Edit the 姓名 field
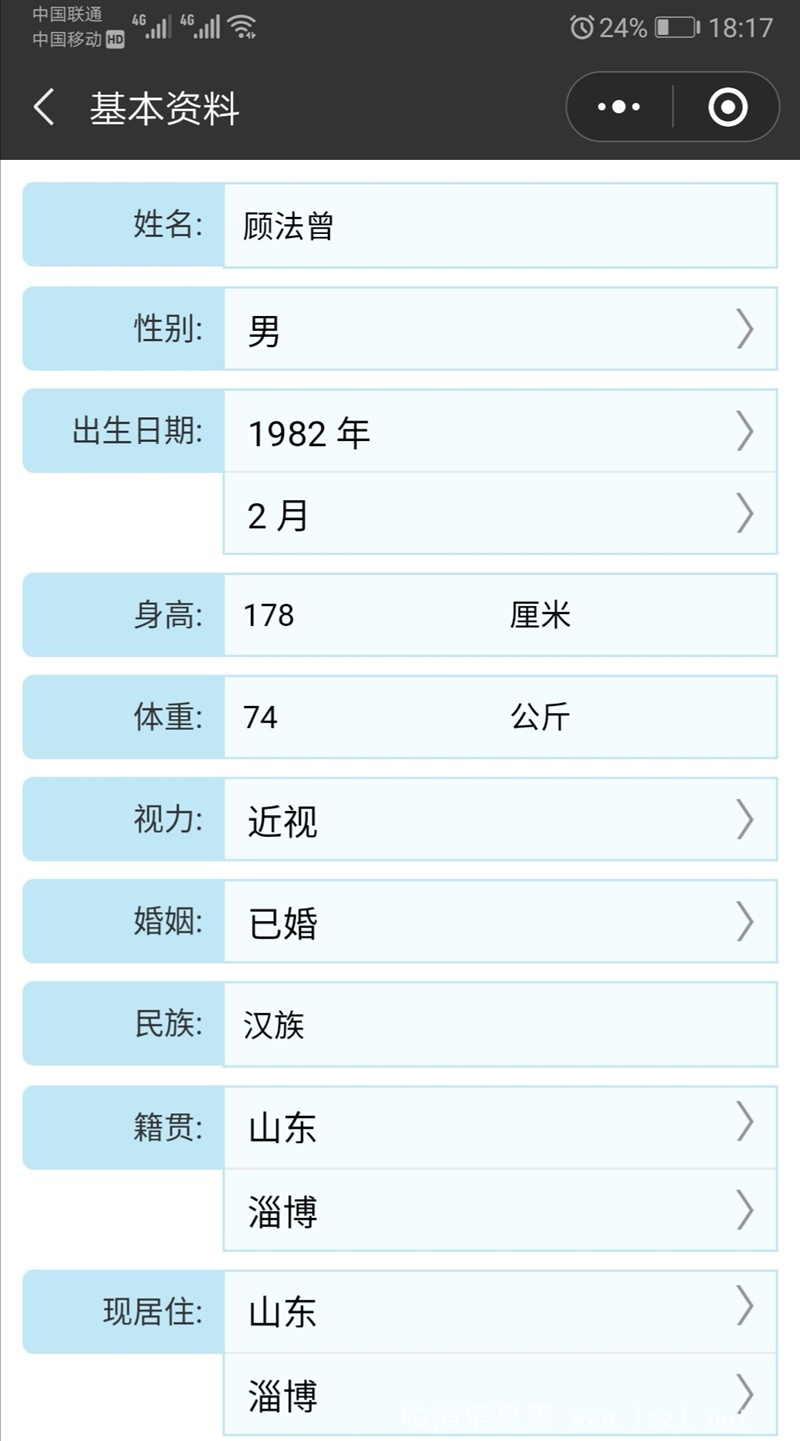Image resolution: width=800 pixels, height=1441 pixels. [x=500, y=225]
